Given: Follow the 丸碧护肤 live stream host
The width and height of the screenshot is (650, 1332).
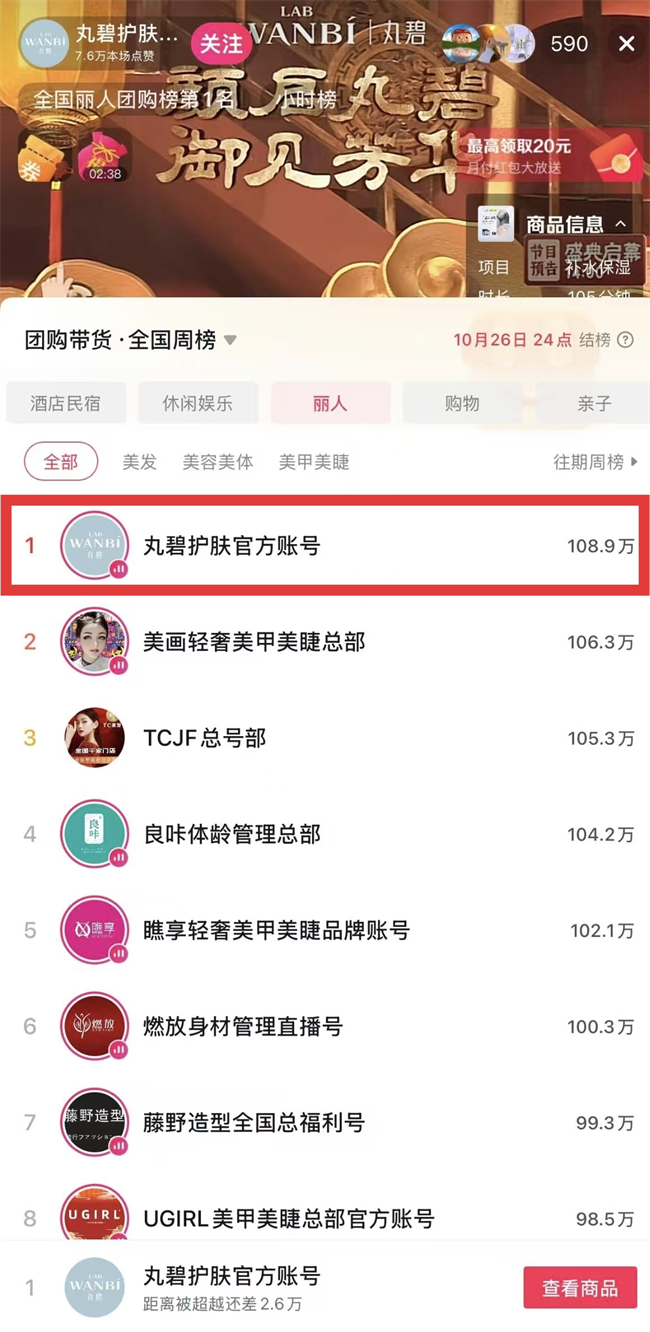Looking at the screenshot, I should (x=221, y=44).
